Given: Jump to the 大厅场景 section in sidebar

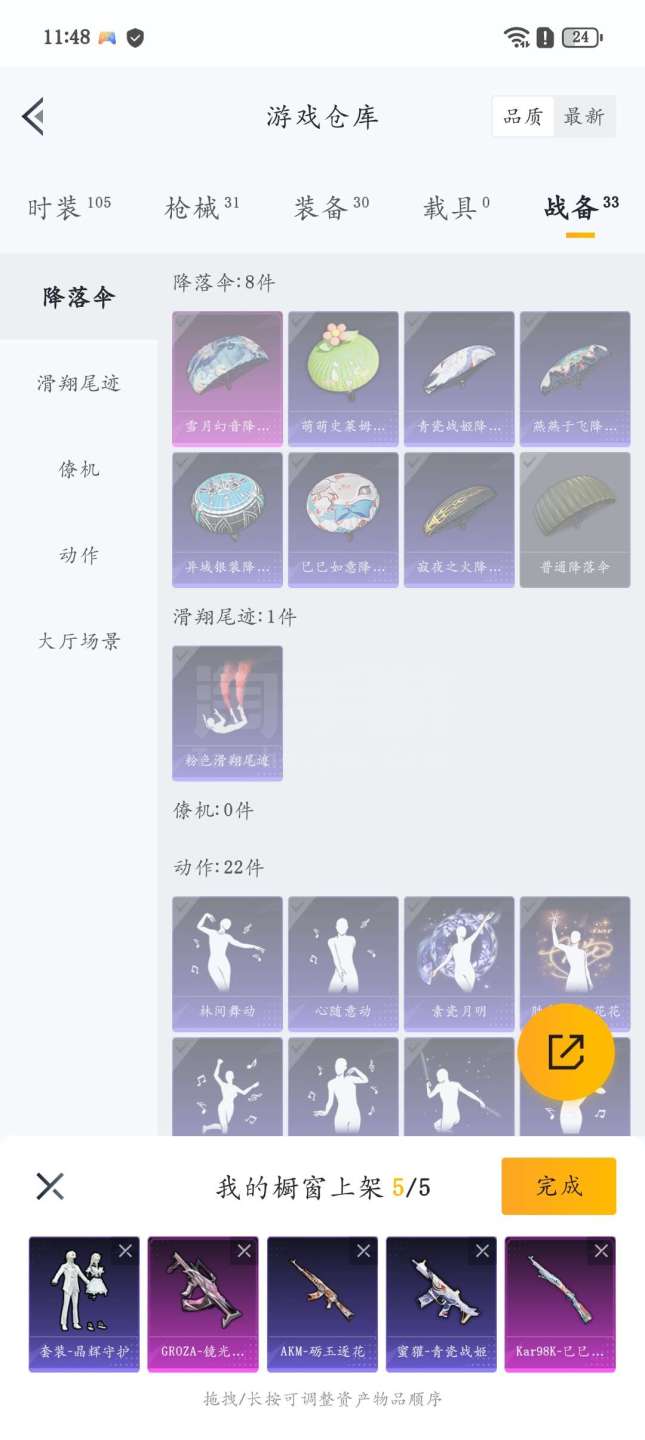Looking at the screenshot, I should pyautogui.click(x=79, y=641).
